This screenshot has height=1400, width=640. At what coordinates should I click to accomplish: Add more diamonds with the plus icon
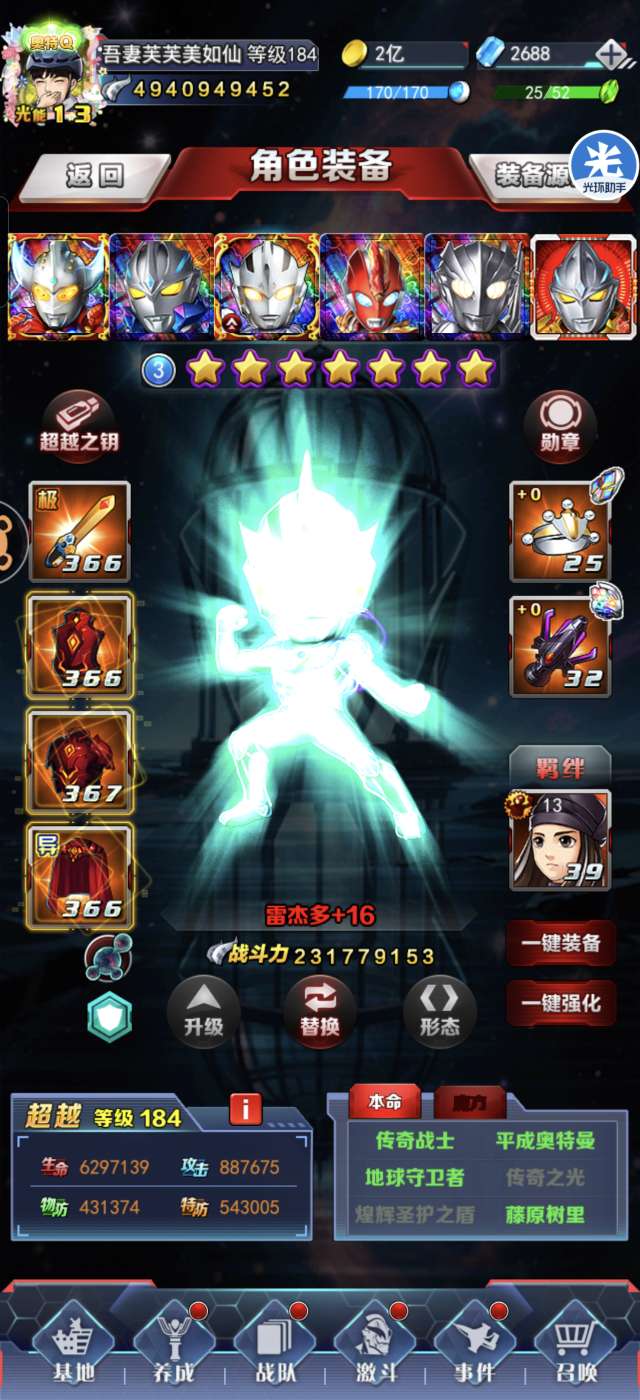tap(611, 54)
